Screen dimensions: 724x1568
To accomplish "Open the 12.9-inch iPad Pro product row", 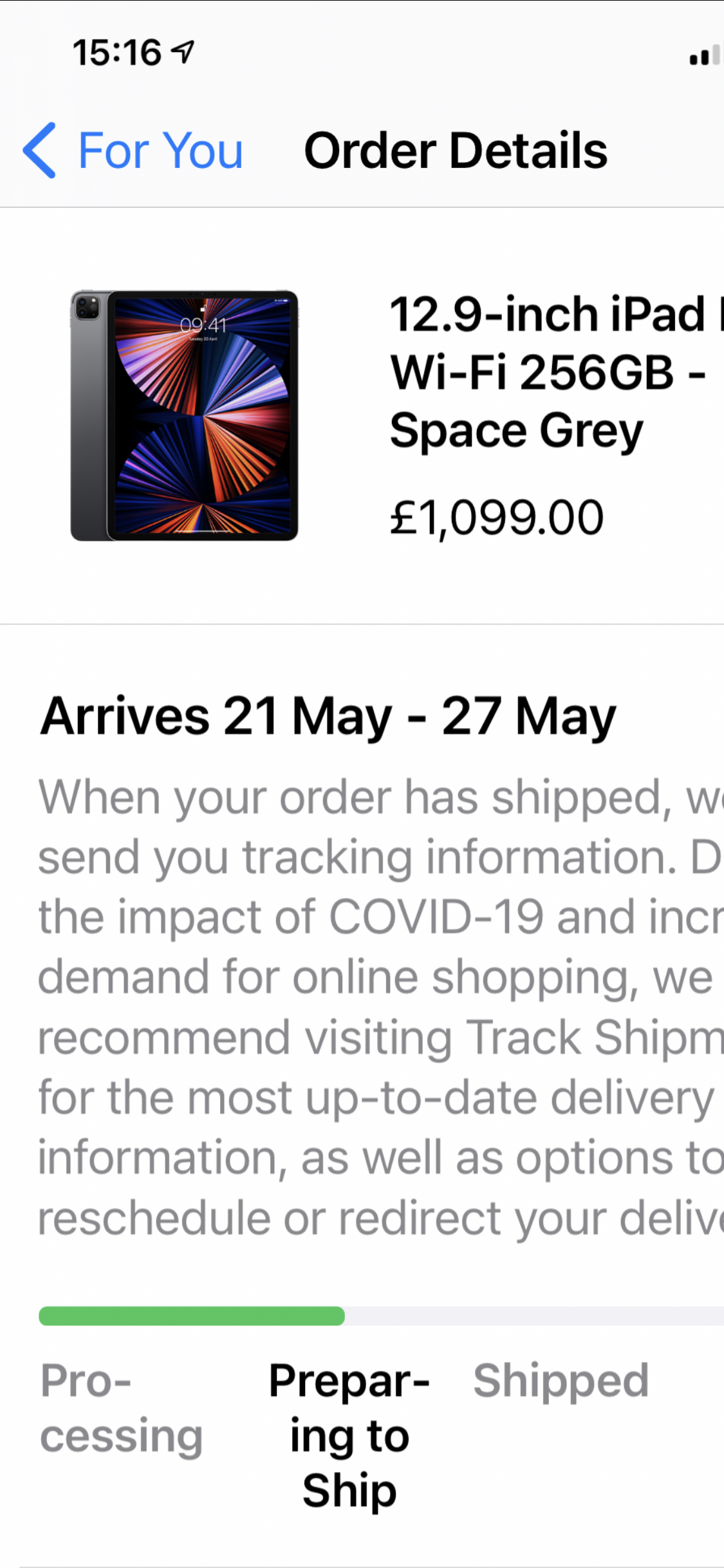I will point(386,415).
